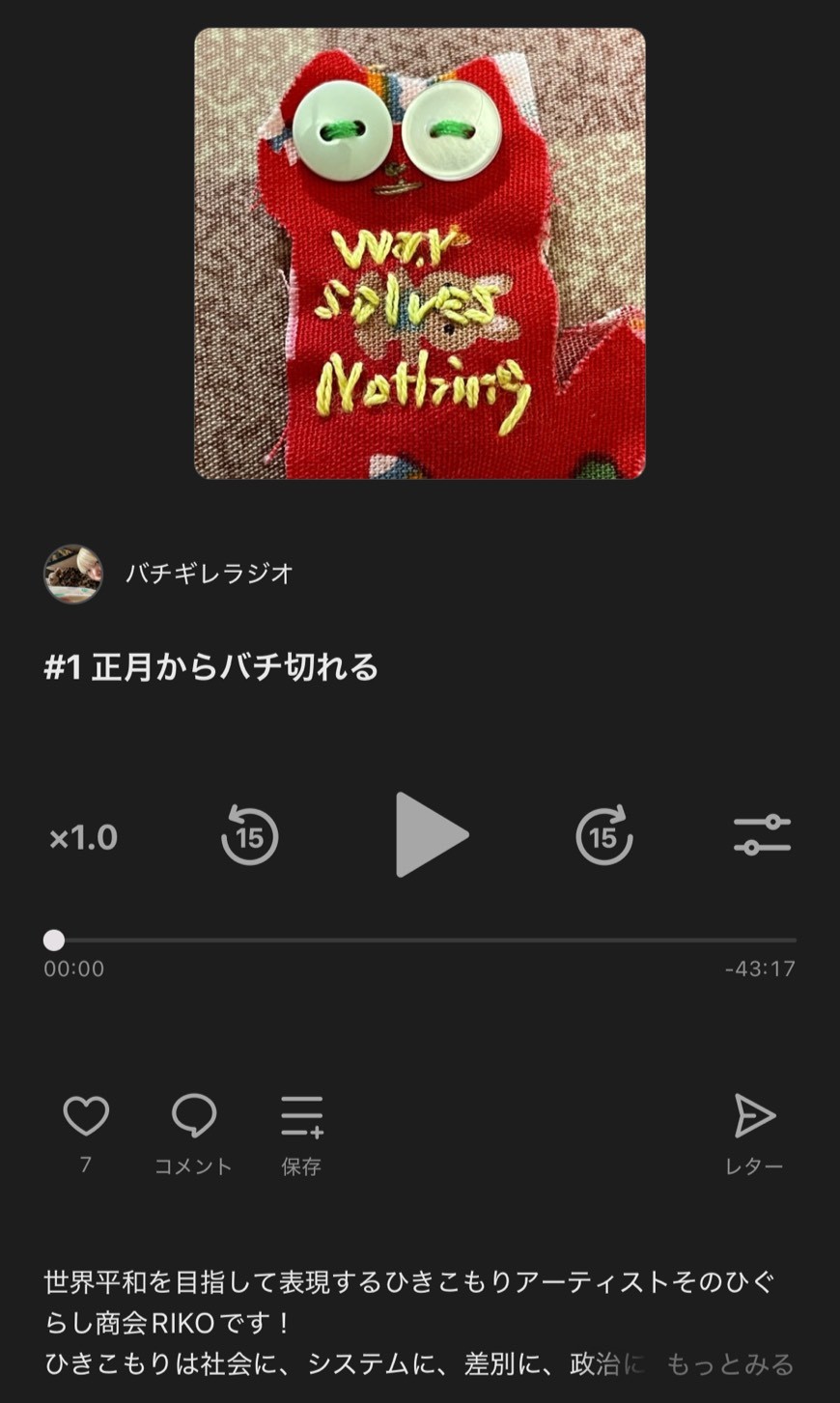Tap the description text about 世界平和
Viewport: 840px width, 1403px height.
click(415, 1299)
